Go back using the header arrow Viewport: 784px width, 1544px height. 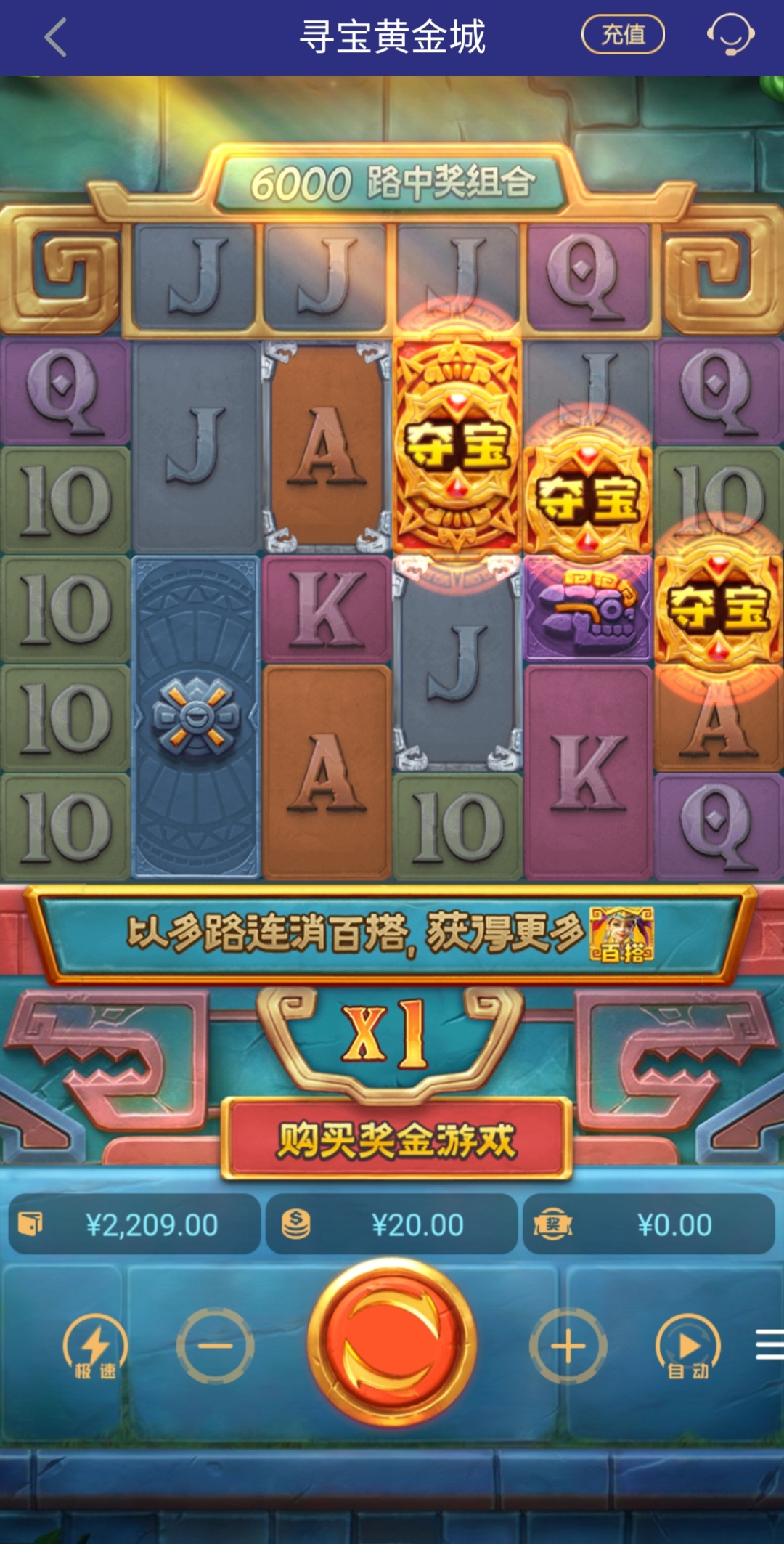[55, 38]
